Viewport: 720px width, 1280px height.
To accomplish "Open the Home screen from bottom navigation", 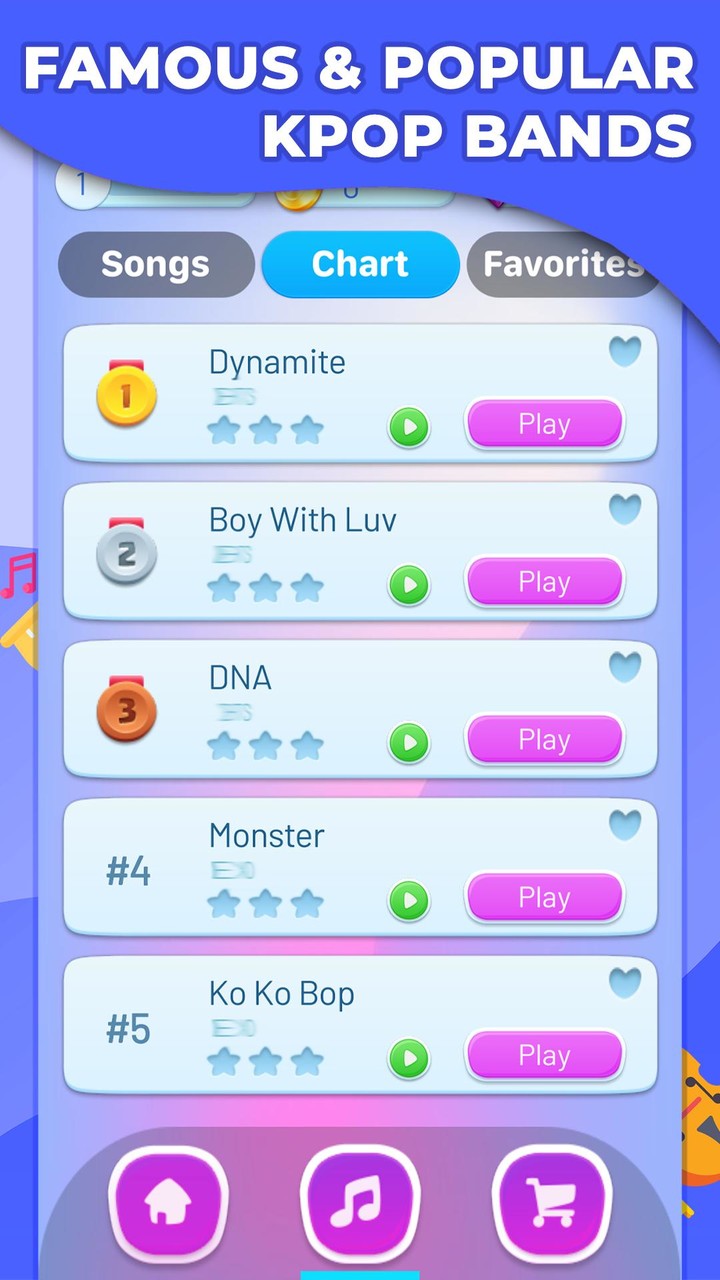I will tap(168, 1200).
